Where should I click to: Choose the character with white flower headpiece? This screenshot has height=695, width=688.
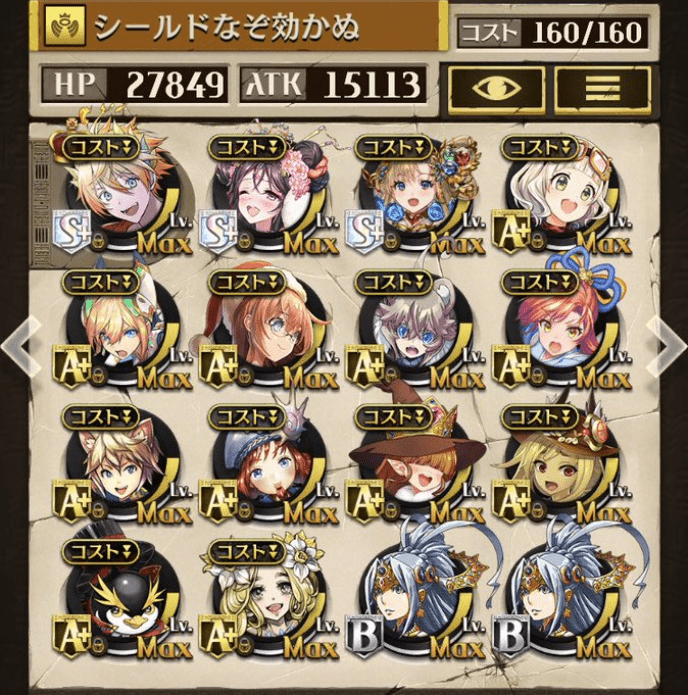267,600
